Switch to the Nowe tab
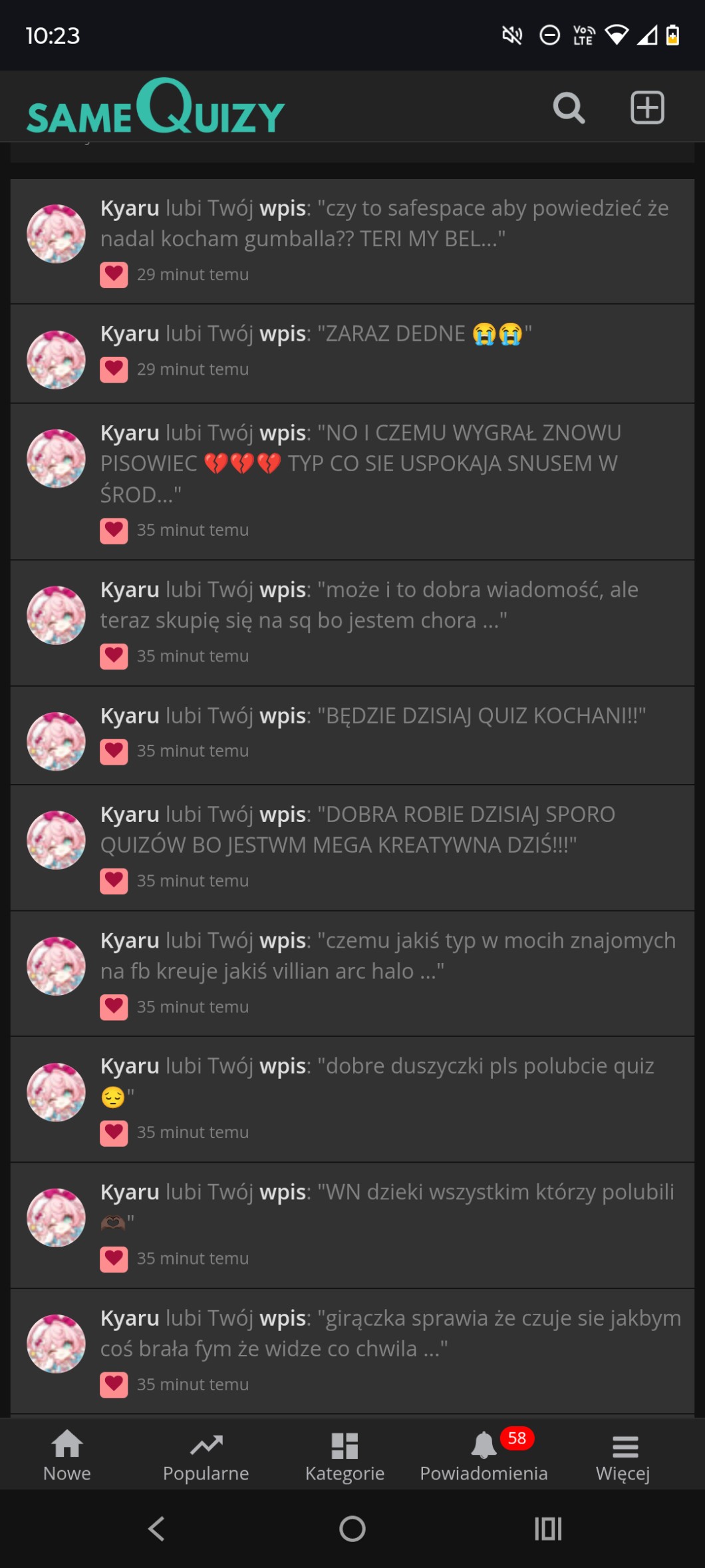This screenshot has height=1568, width=705. click(67, 1456)
